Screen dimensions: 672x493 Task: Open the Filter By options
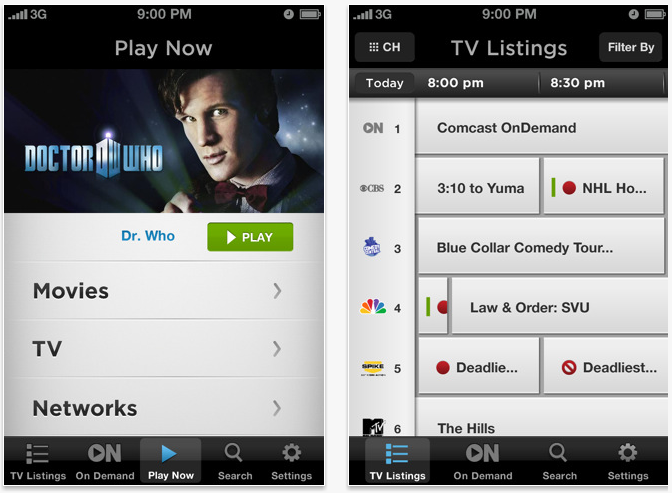click(631, 47)
